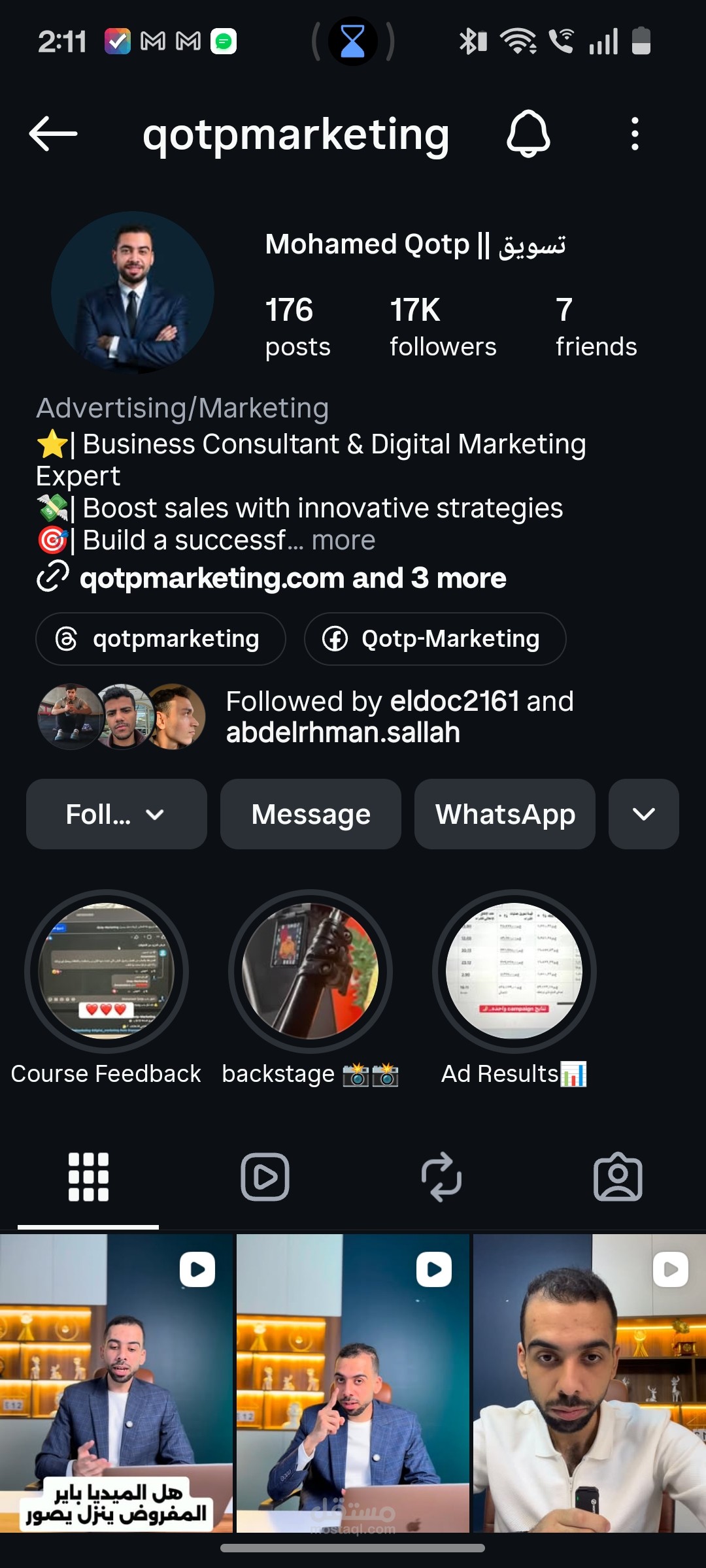Go back using the top-left arrow
This screenshot has width=706, height=1568.
[x=54, y=134]
